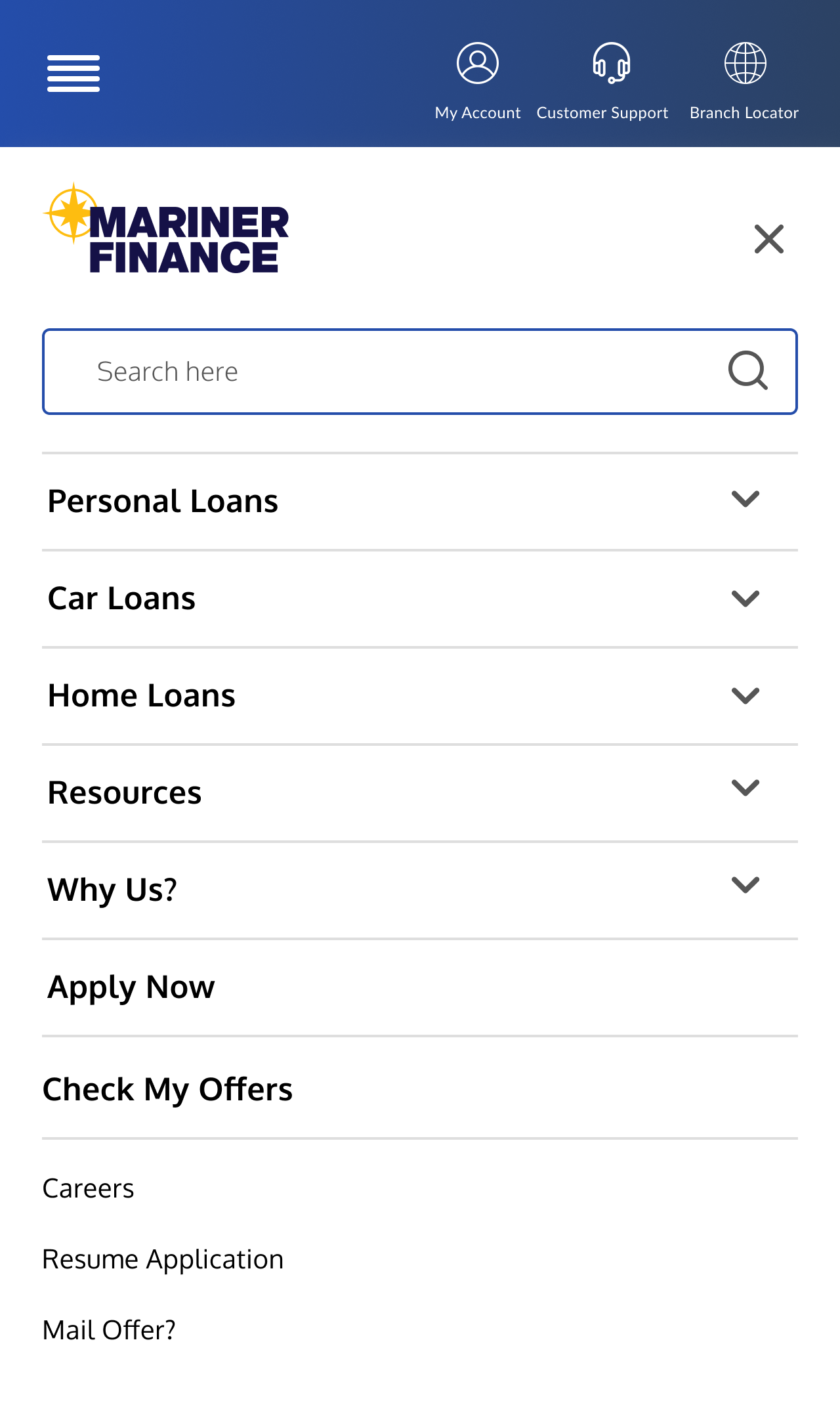
Task: Tap the Mail Offer? link
Action: (109, 1330)
